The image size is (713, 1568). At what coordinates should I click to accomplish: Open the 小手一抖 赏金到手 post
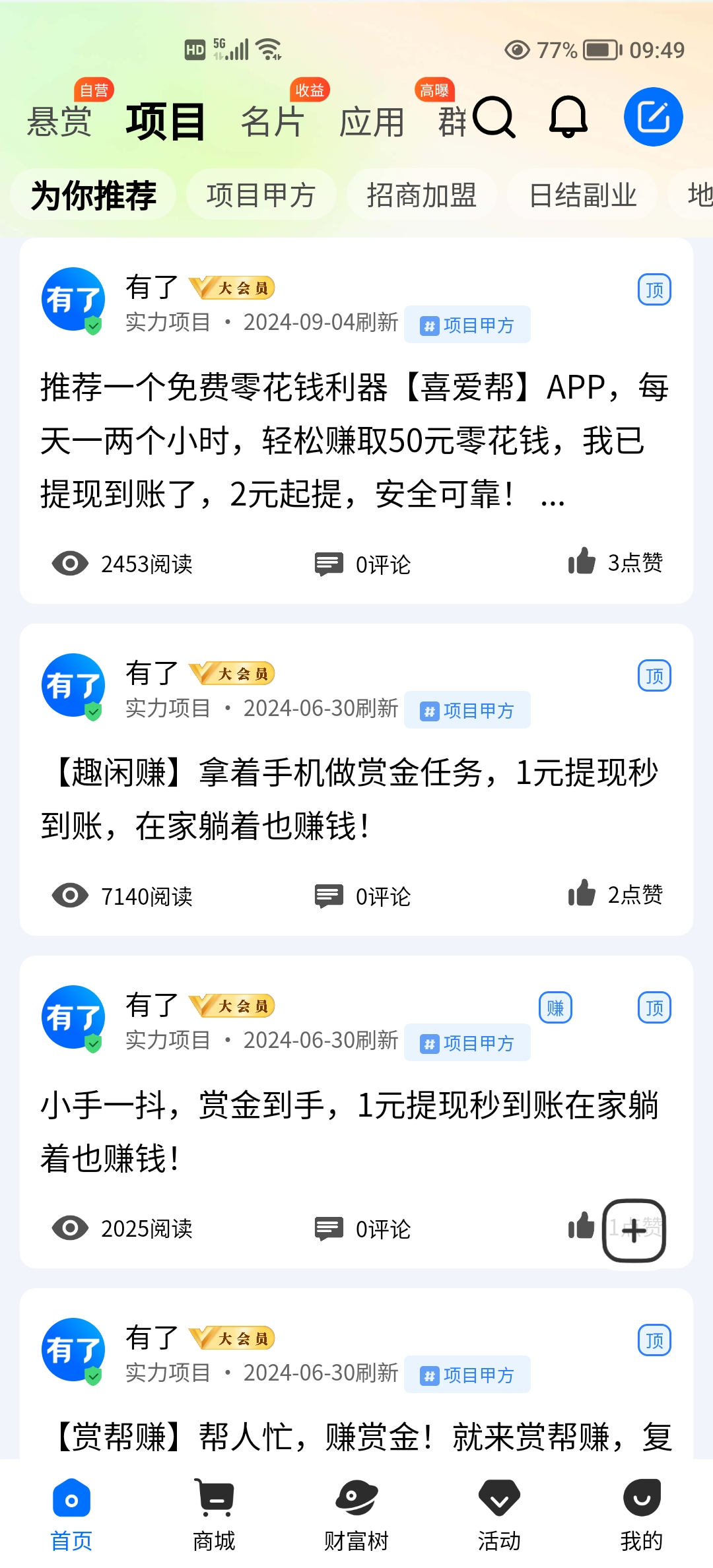click(350, 1131)
